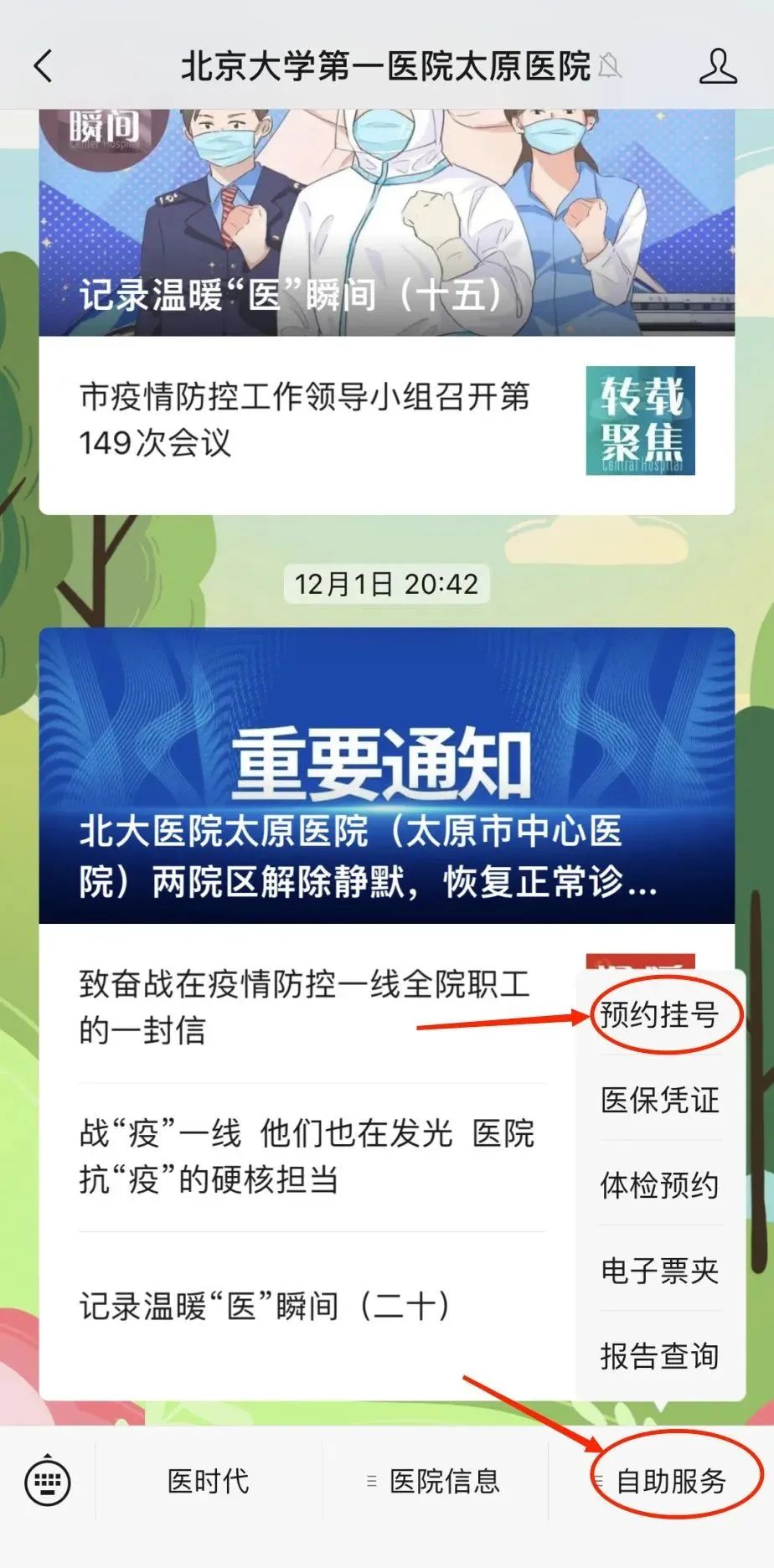Go back from the hospital account page

[x=44, y=66]
